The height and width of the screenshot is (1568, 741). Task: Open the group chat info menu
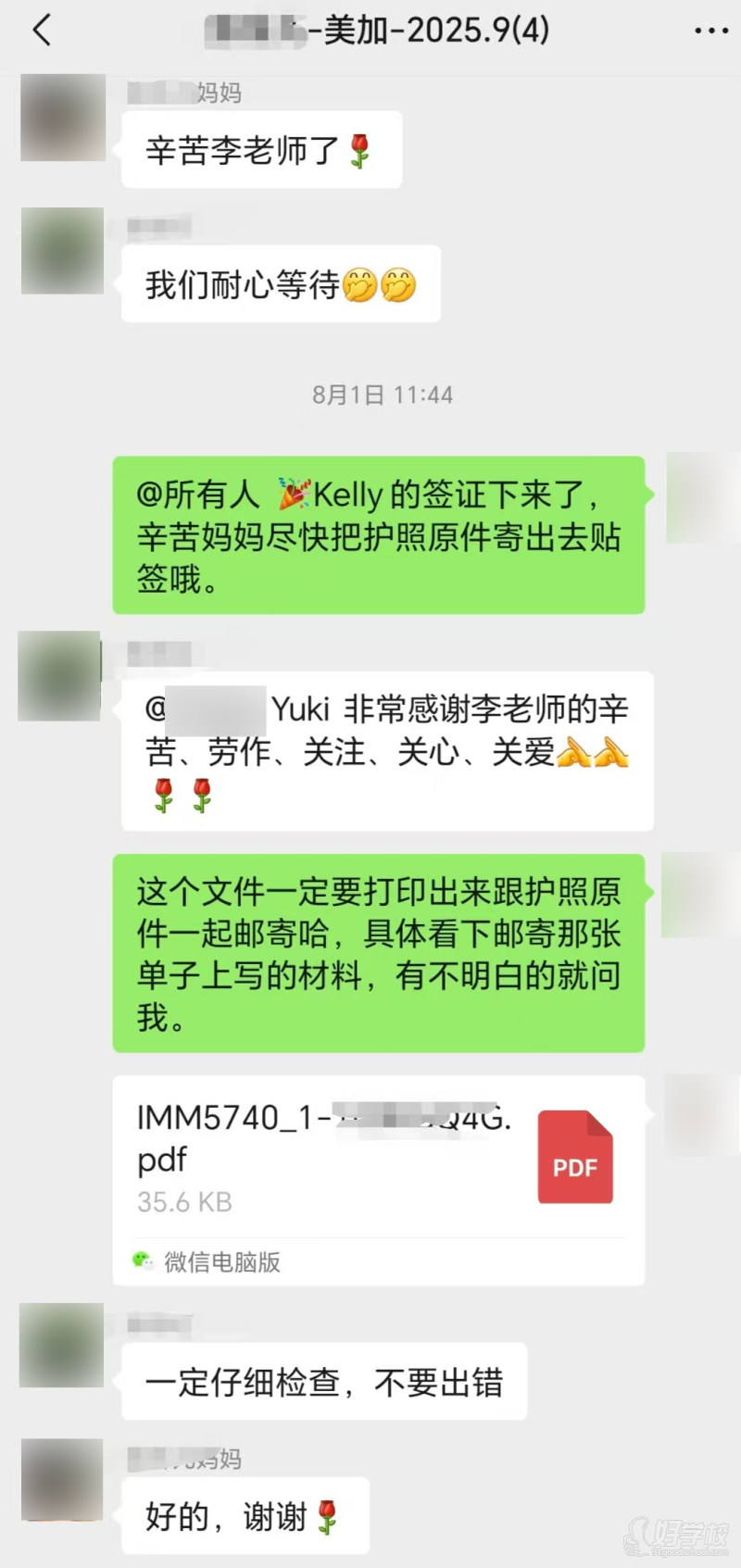coord(710,31)
